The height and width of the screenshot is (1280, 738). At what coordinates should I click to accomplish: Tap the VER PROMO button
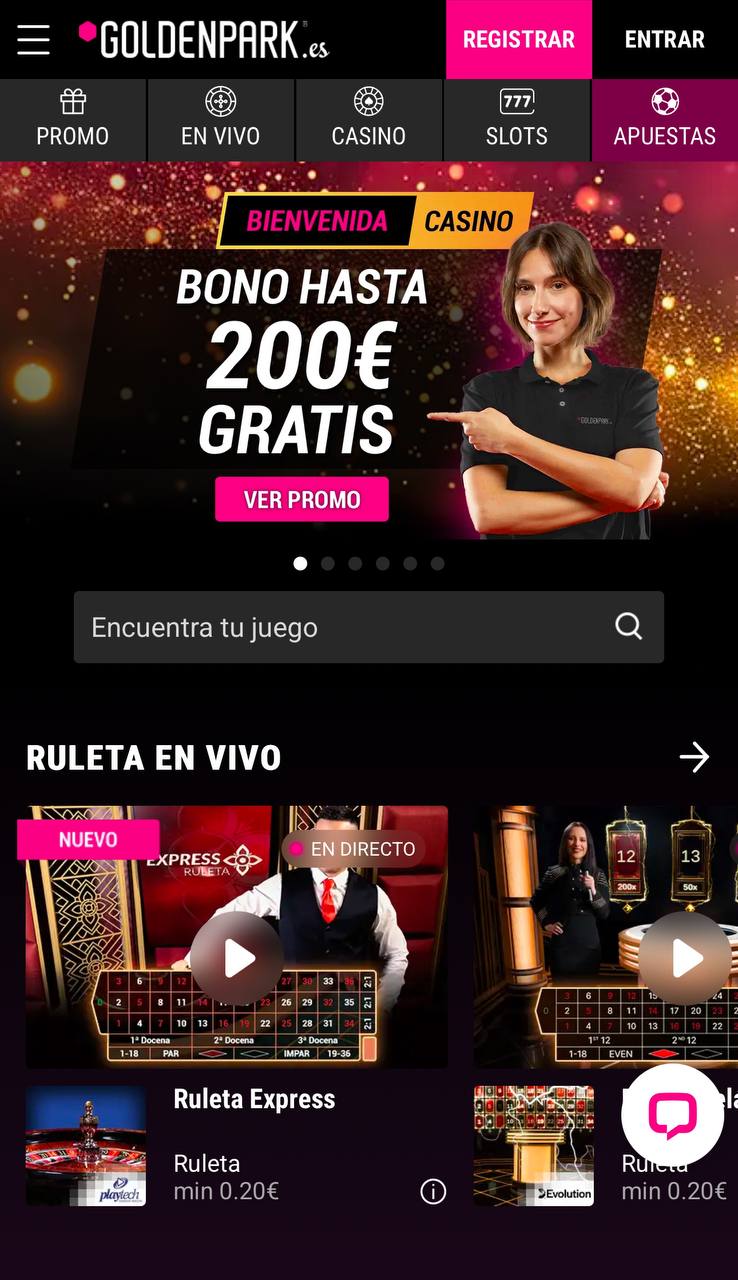point(301,499)
